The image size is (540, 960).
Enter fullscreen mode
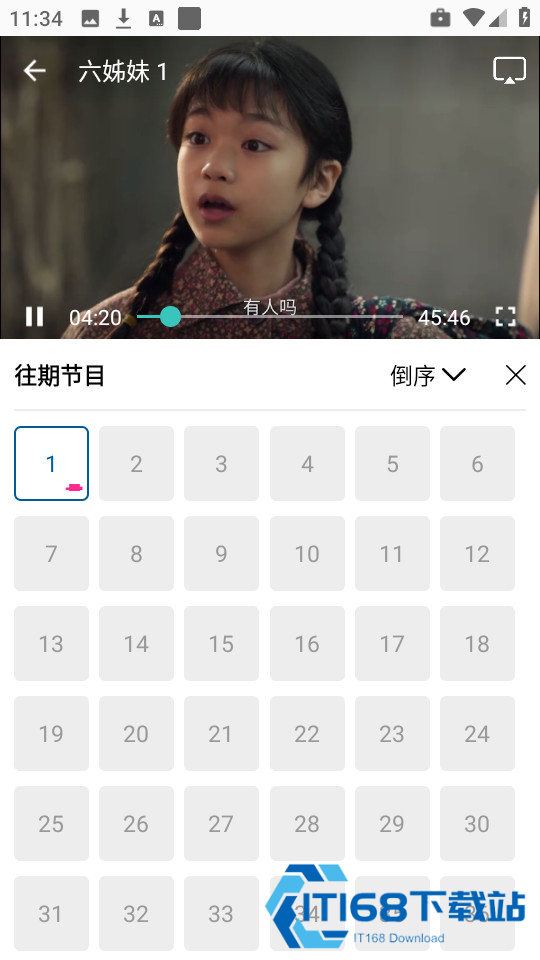point(506,317)
